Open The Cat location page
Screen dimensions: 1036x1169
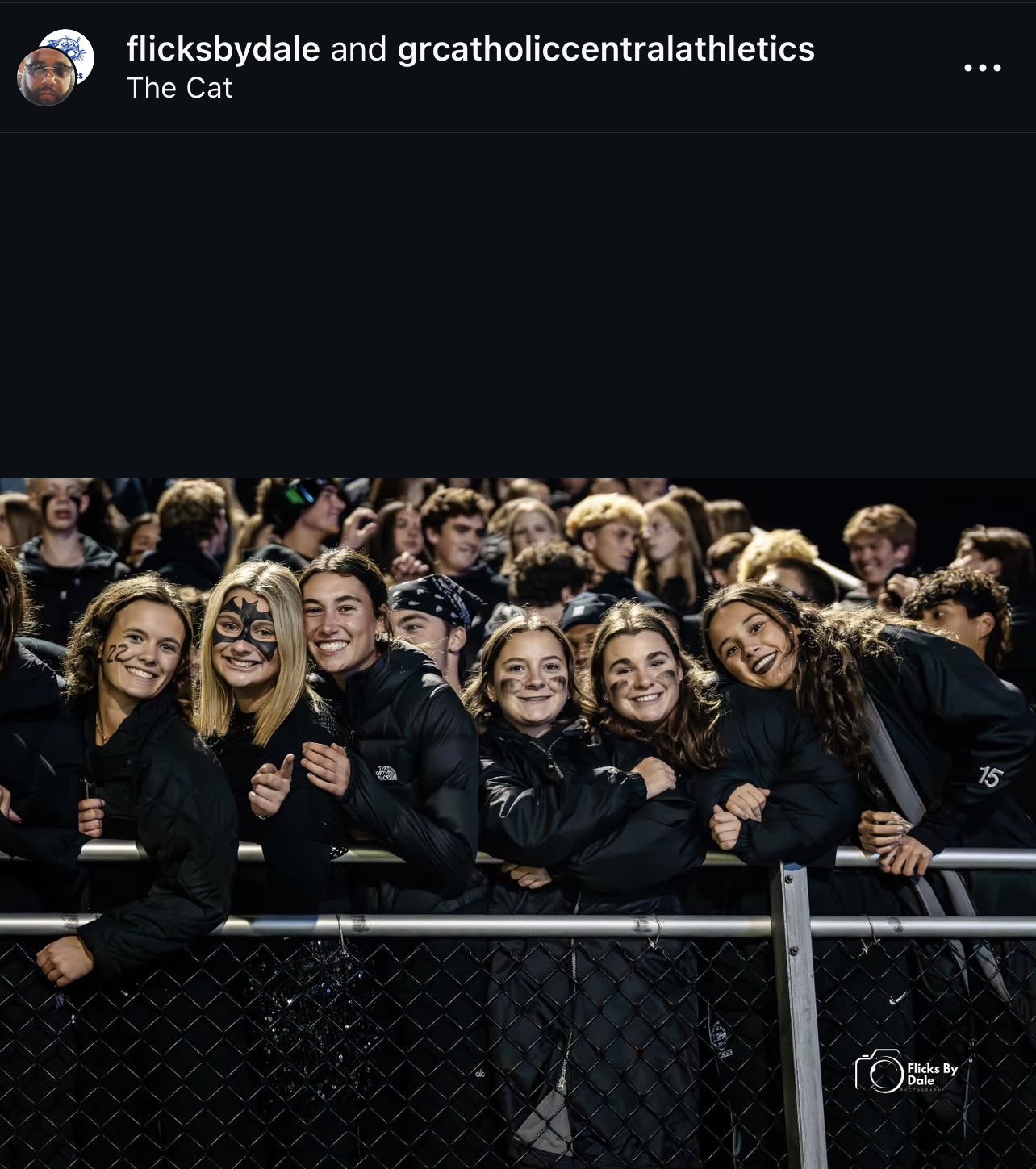[x=179, y=88]
